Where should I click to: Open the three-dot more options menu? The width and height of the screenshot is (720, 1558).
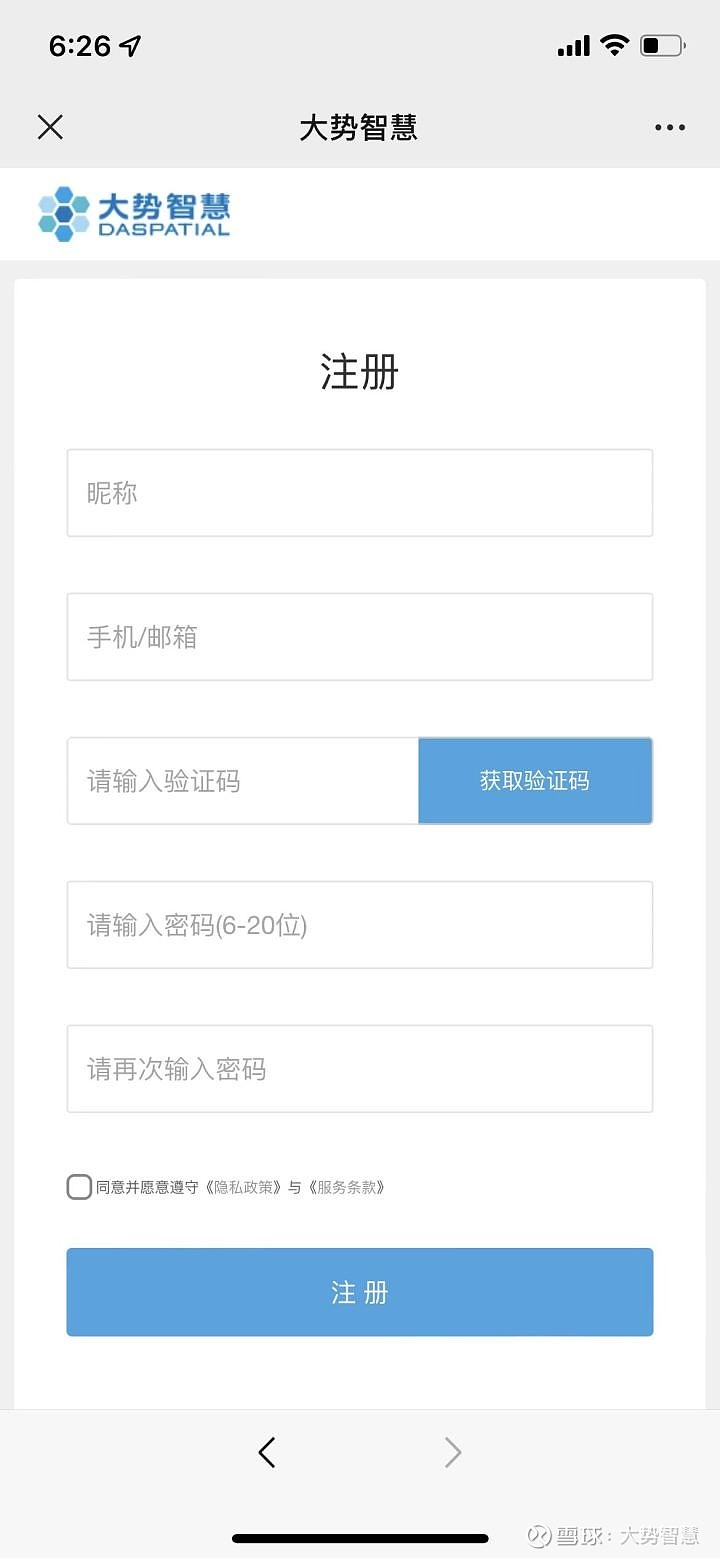[670, 128]
